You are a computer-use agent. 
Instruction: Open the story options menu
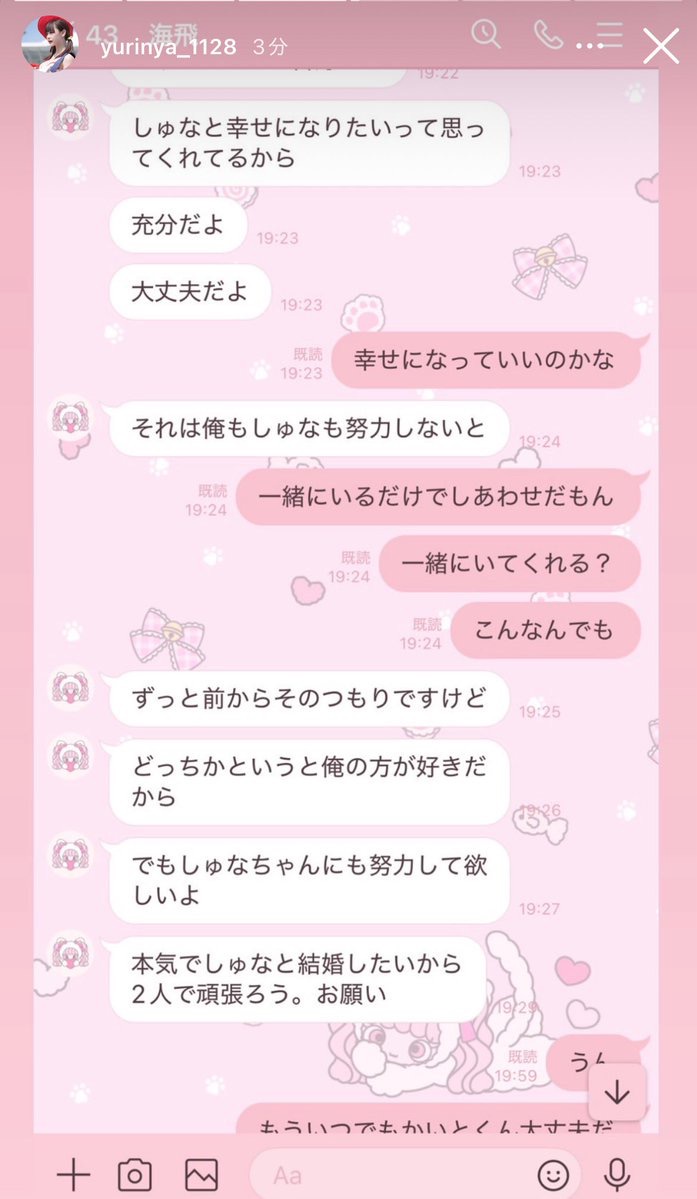tap(591, 46)
